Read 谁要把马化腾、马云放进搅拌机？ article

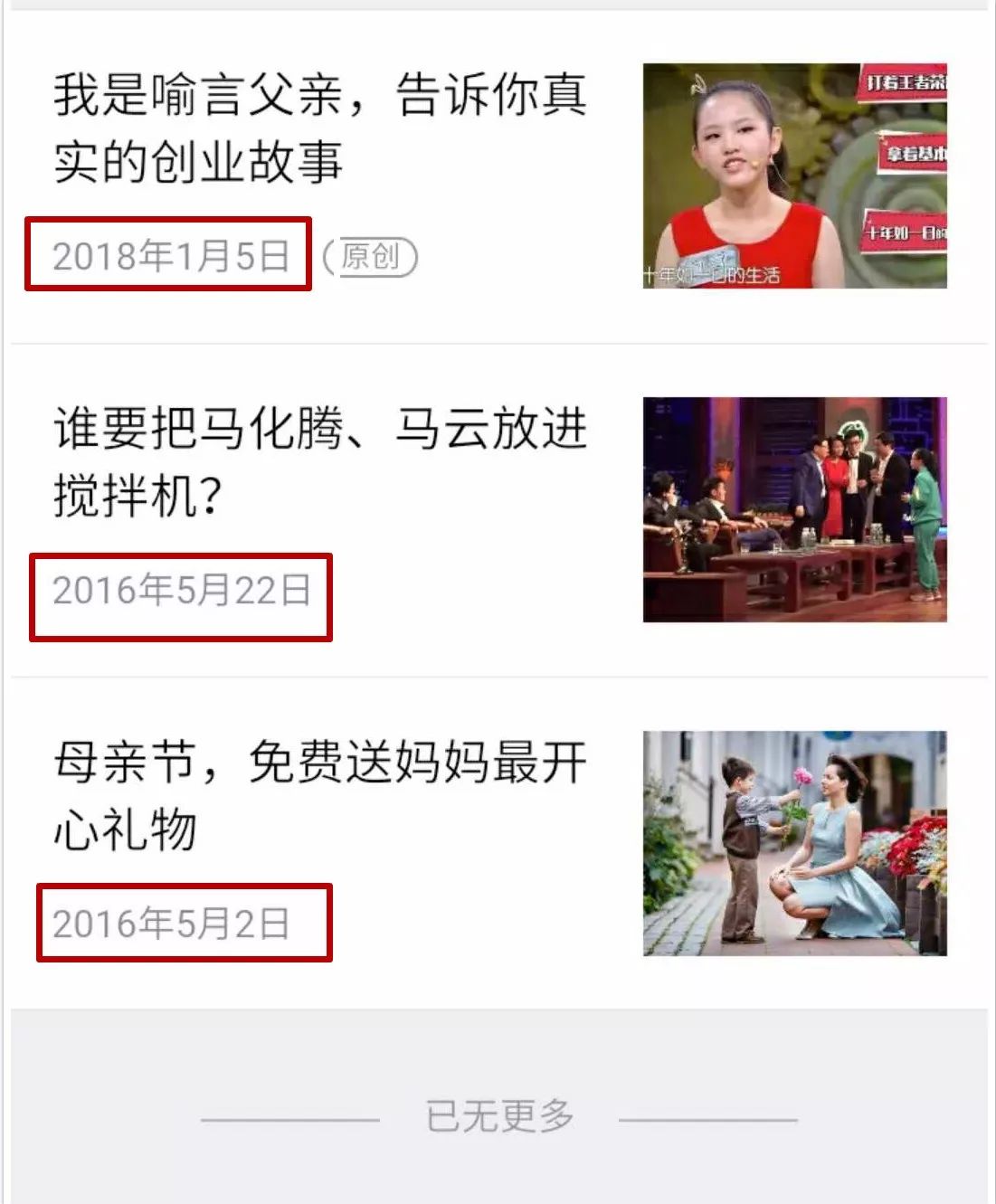click(319, 461)
